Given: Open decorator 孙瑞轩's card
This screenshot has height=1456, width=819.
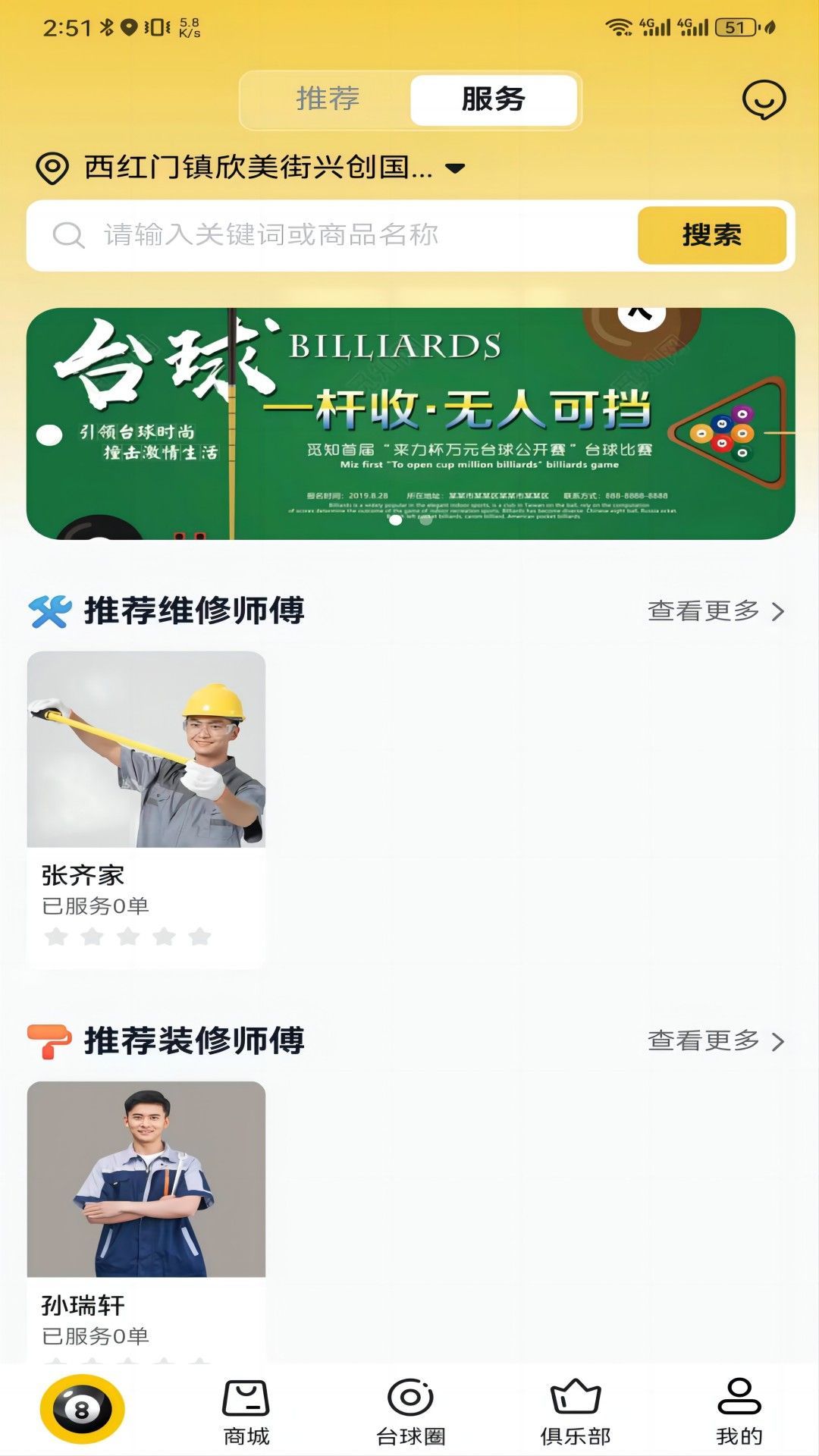Looking at the screenshot, I should (x=146, y=1221).
